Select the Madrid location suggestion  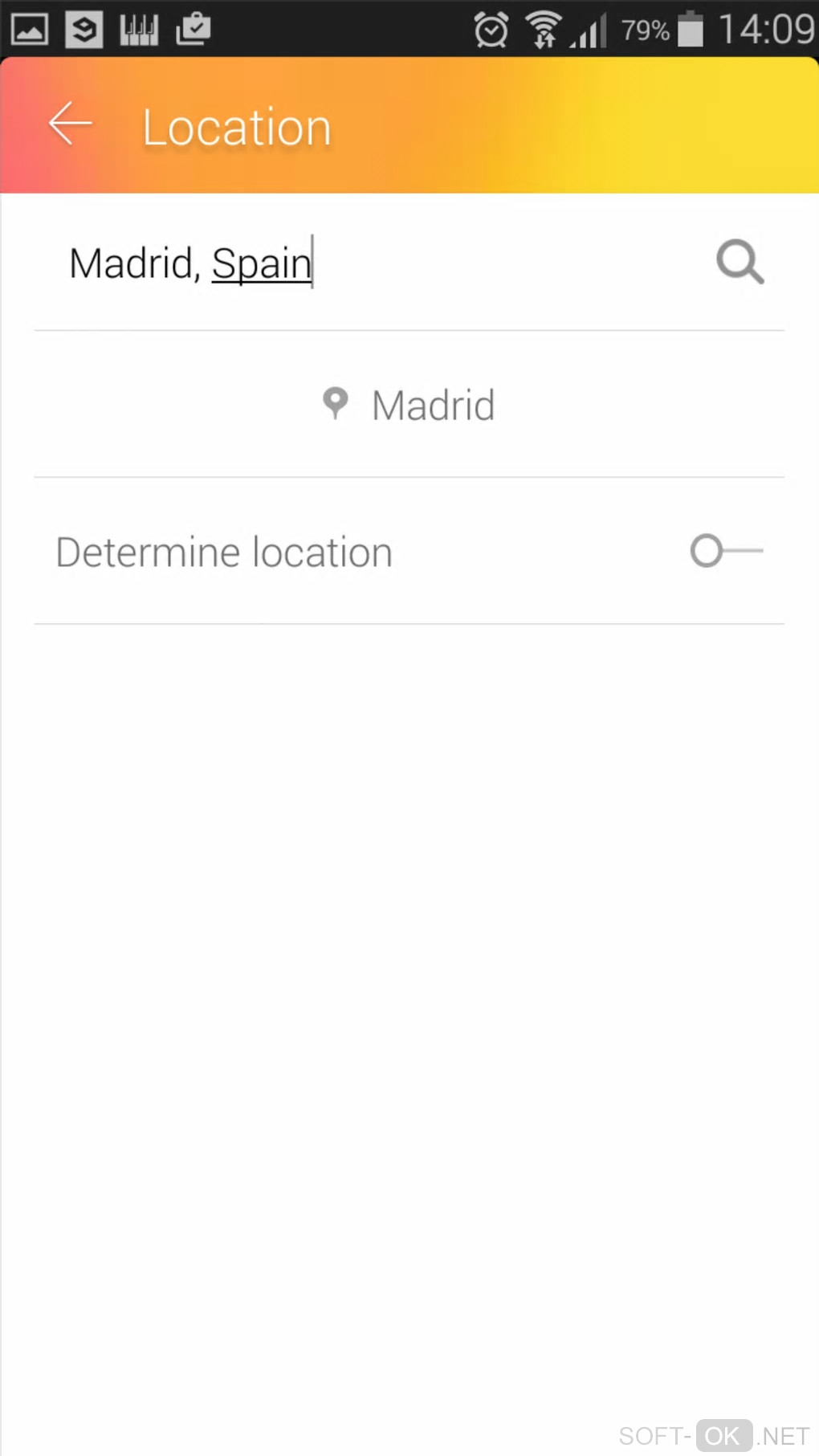pyautogui.click(x=409, y=405)
